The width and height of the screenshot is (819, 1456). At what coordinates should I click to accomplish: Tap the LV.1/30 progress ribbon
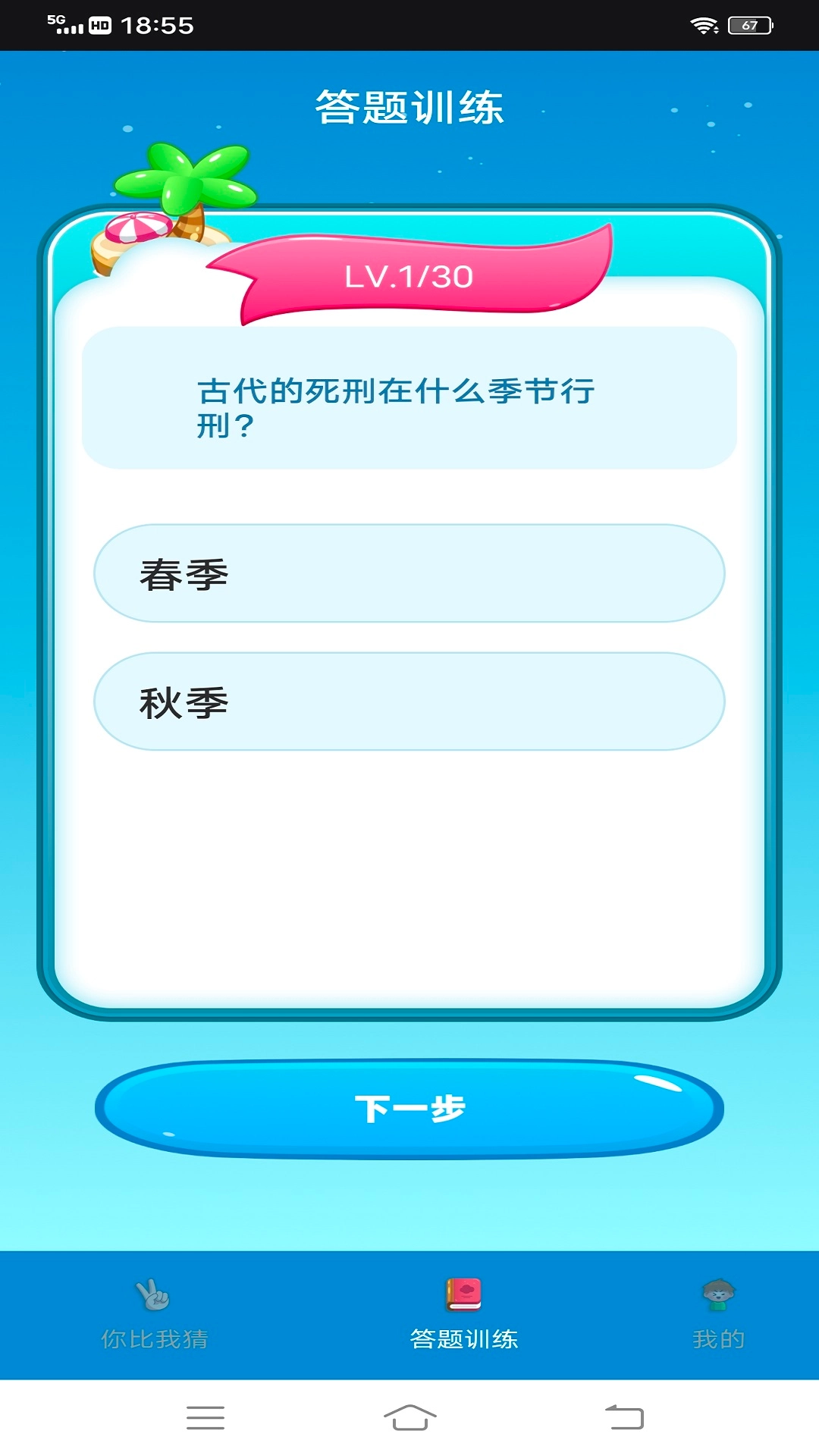pyautogui.click(x=409, y=278)
